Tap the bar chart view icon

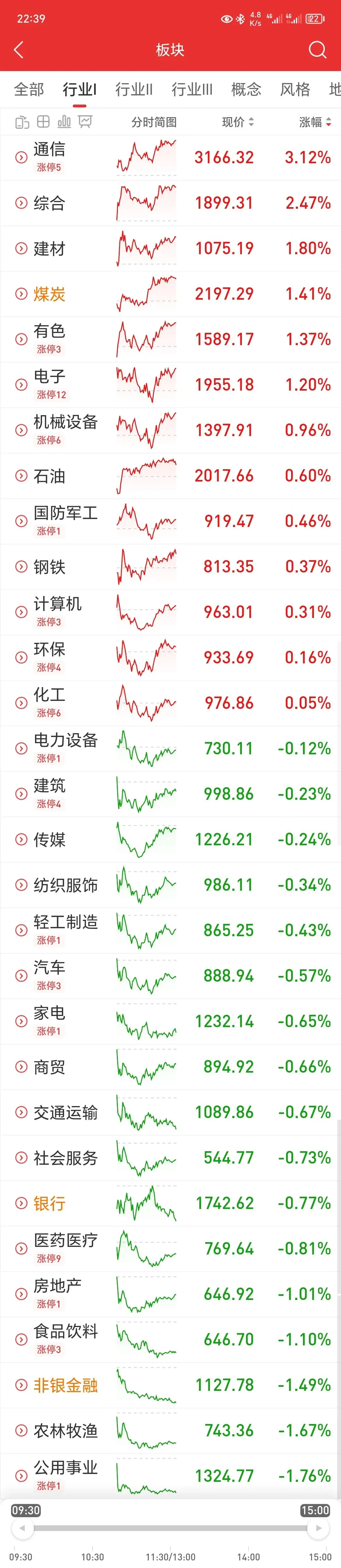tap(64, 122)
